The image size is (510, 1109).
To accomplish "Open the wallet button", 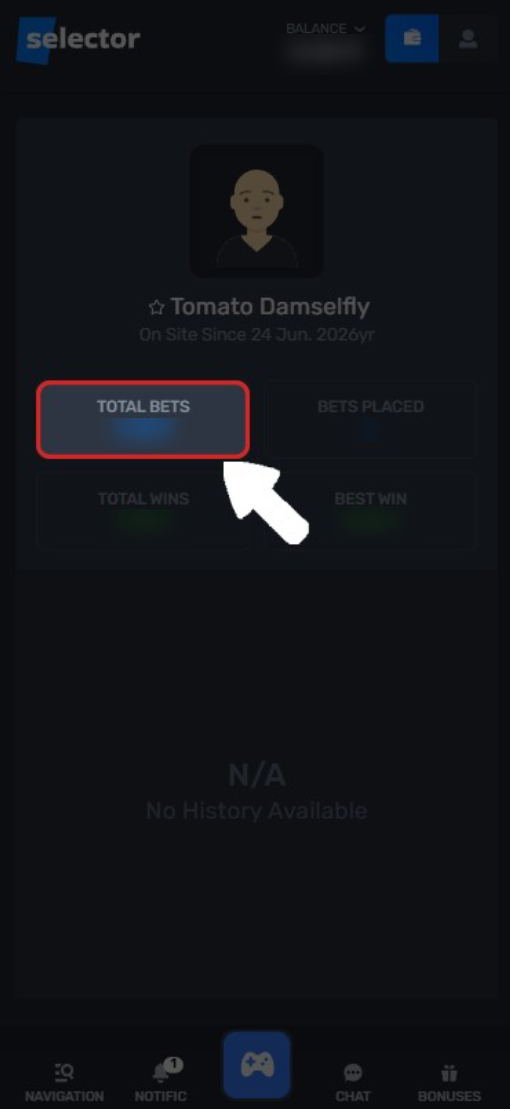I will 412,38.
